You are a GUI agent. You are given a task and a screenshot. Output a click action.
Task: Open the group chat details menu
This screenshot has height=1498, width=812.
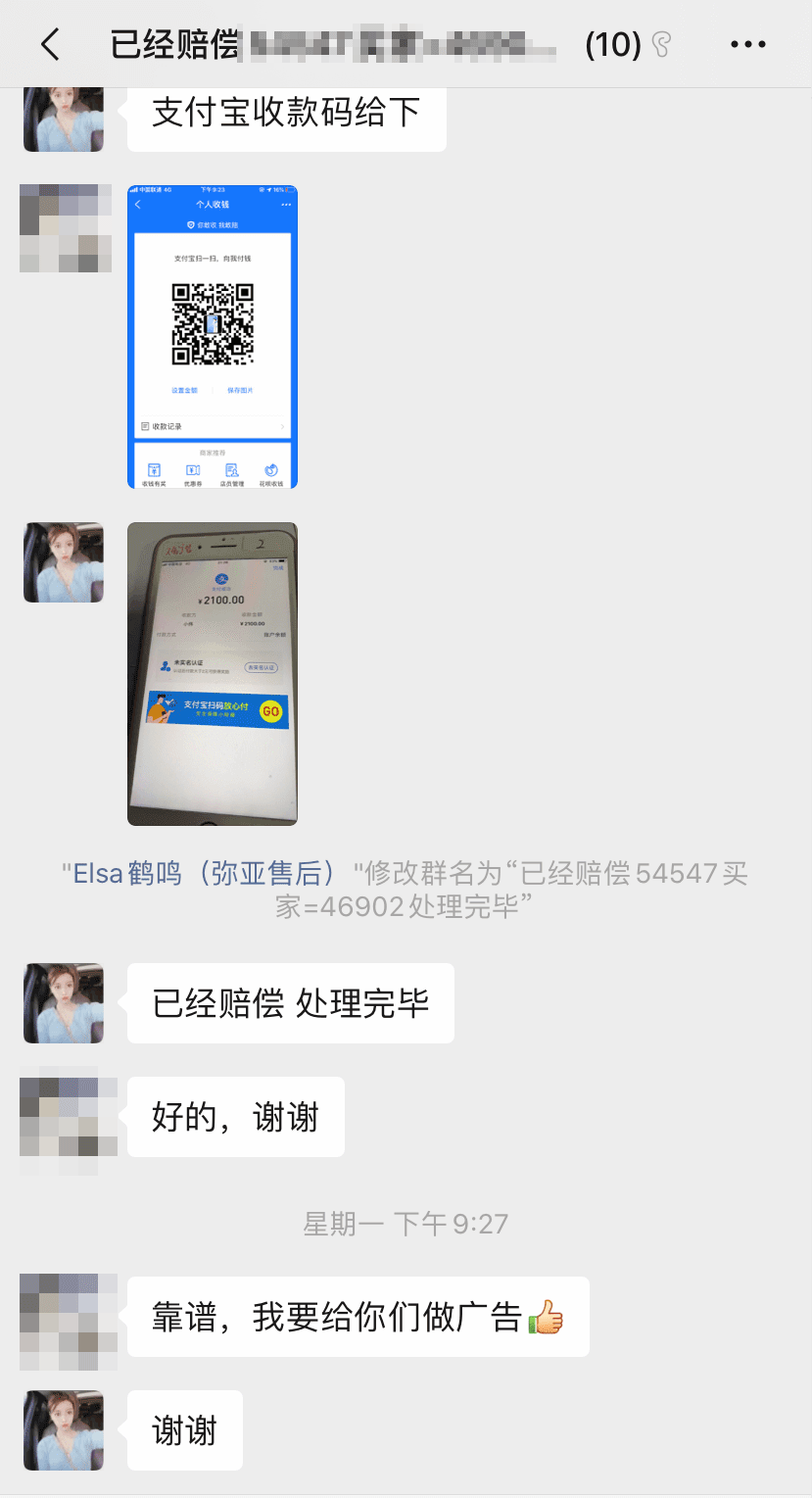click(x=748, y=44)
